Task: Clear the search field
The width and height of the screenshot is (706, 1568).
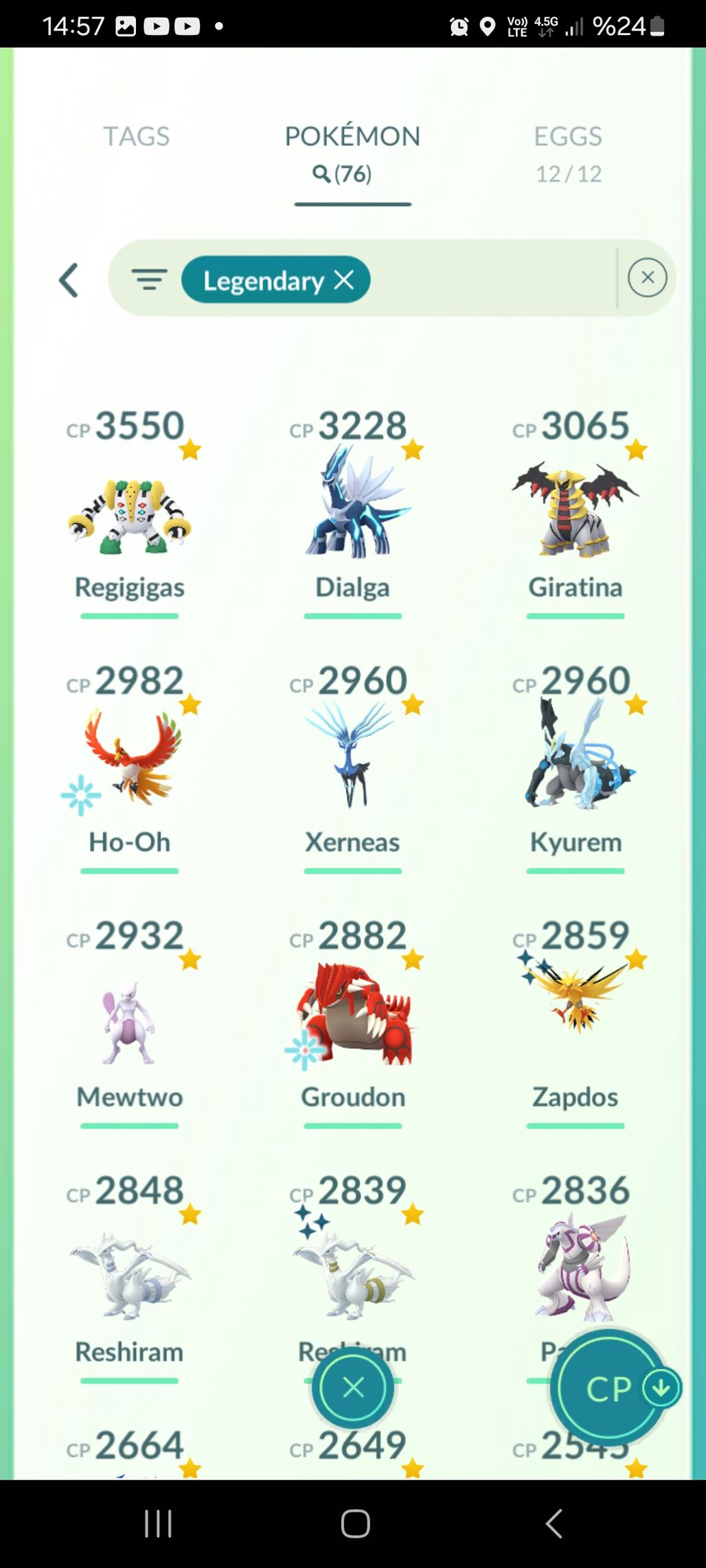Action: (x=647, y=278)
